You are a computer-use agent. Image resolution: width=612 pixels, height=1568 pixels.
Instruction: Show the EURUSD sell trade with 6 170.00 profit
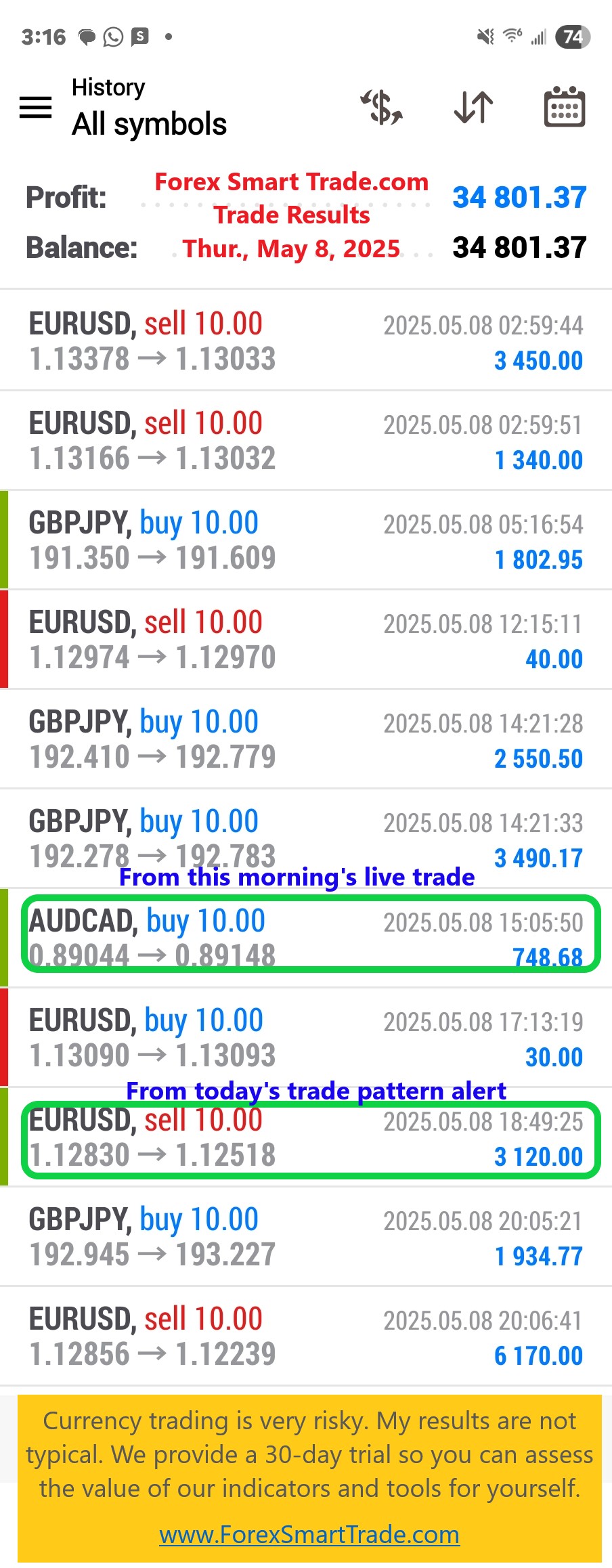(x=306, y=1336)
